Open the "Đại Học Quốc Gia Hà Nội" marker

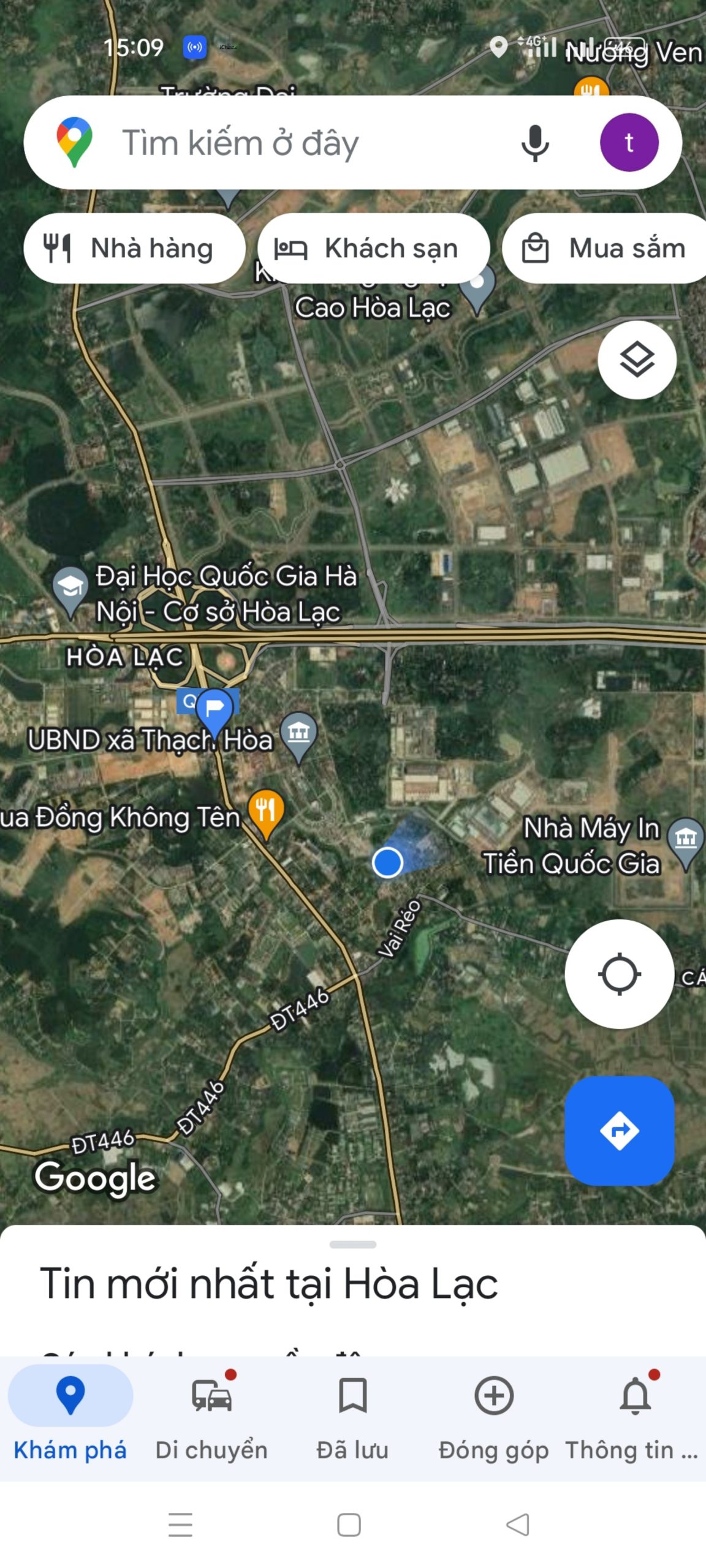(x=70, y=587)
